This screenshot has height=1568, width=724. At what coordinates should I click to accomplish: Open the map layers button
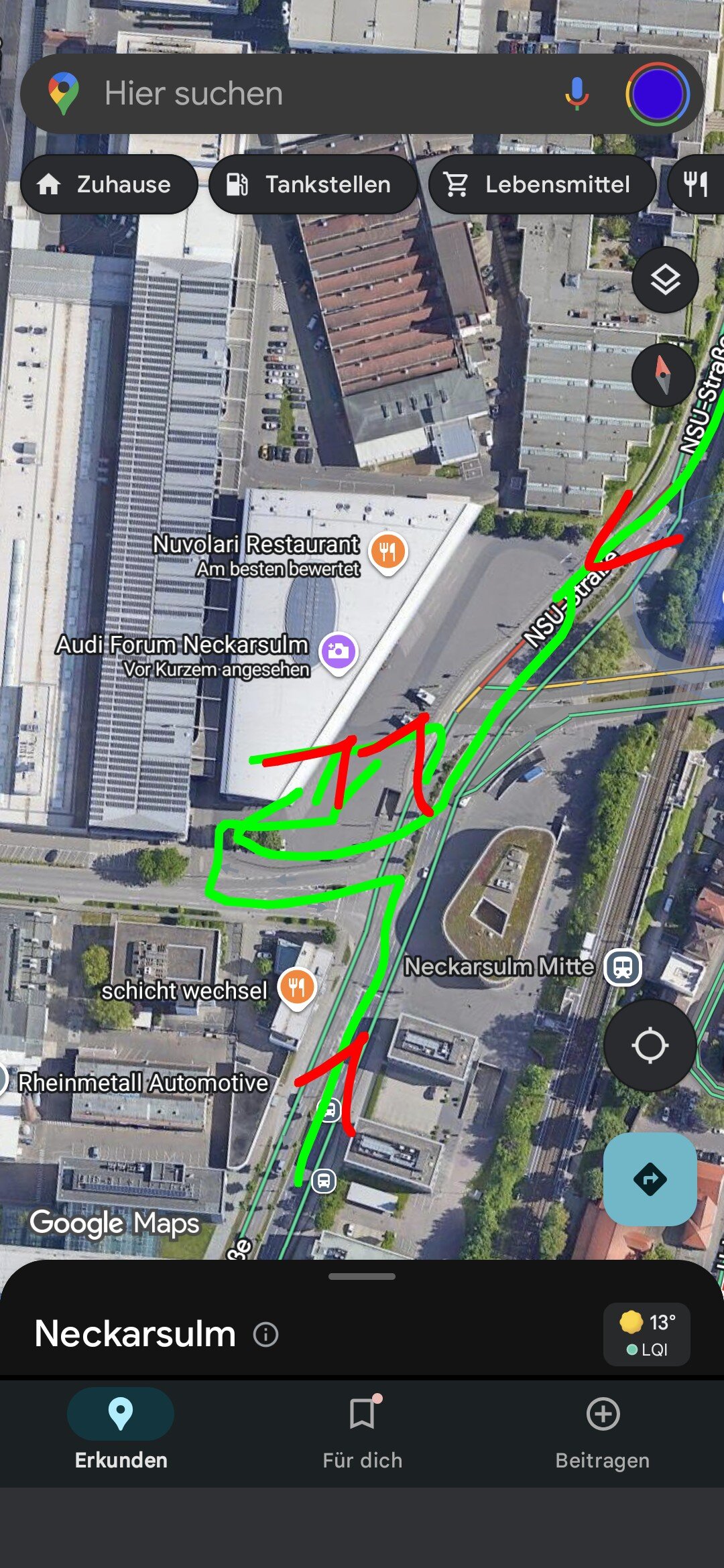click(665, 280)
